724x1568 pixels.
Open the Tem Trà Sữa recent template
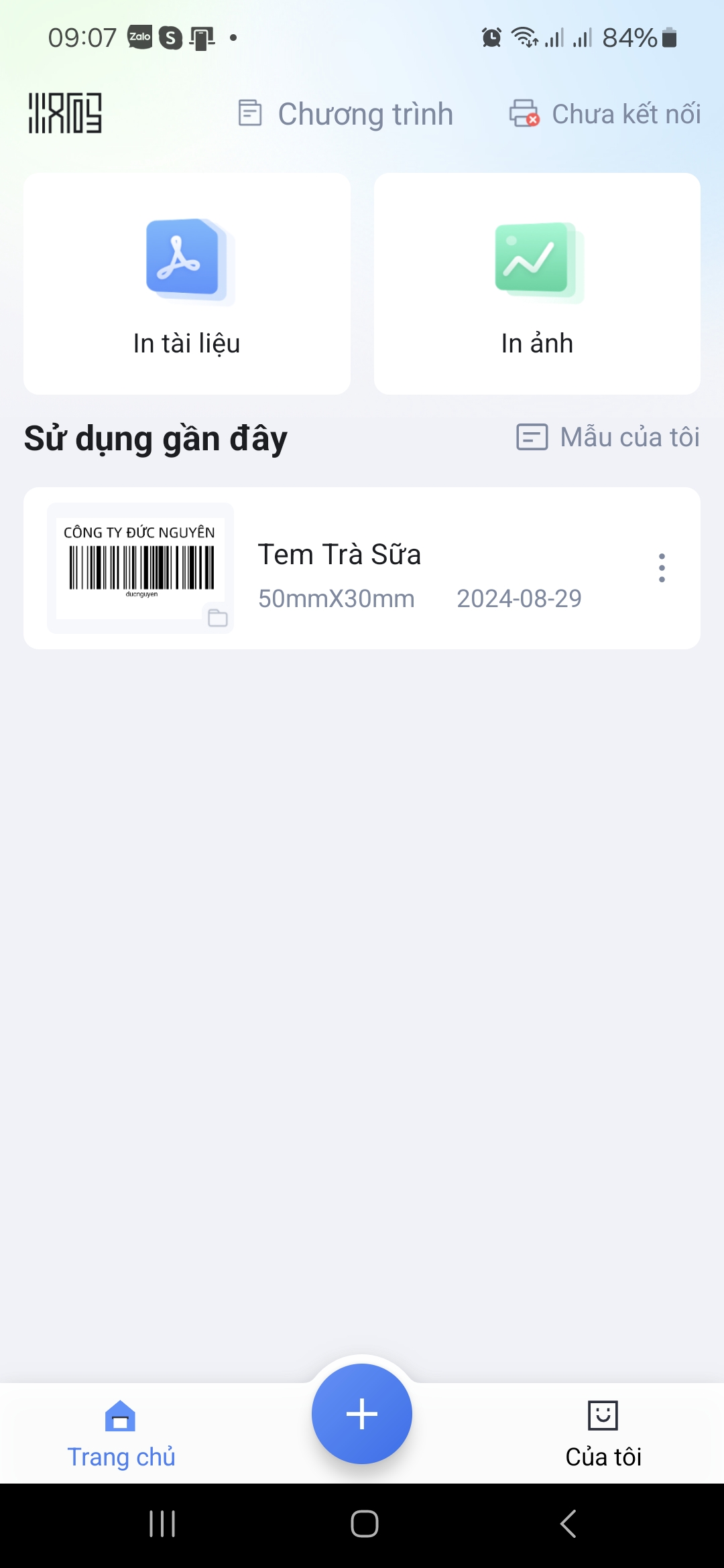(362, 568)
